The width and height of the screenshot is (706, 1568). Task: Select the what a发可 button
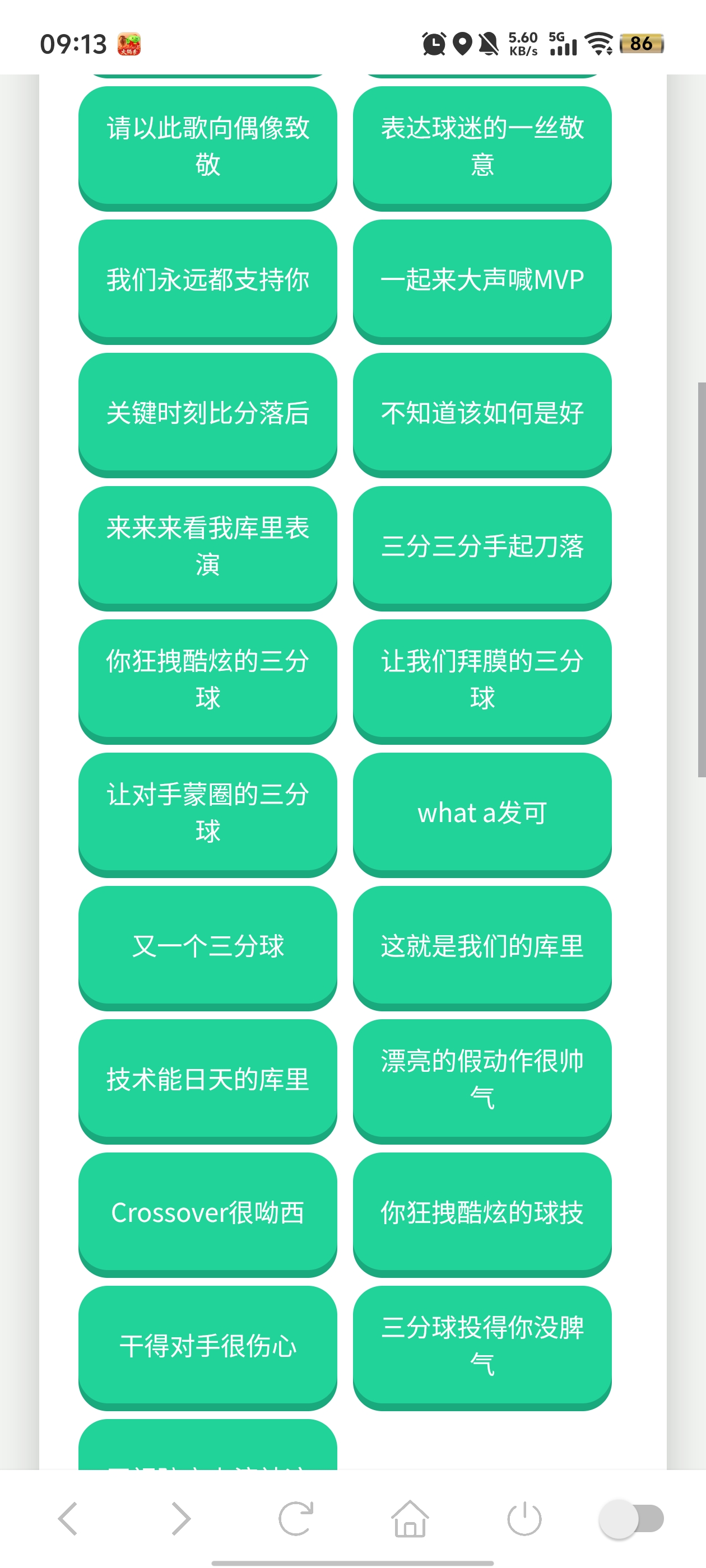click(x=482, y=813)
